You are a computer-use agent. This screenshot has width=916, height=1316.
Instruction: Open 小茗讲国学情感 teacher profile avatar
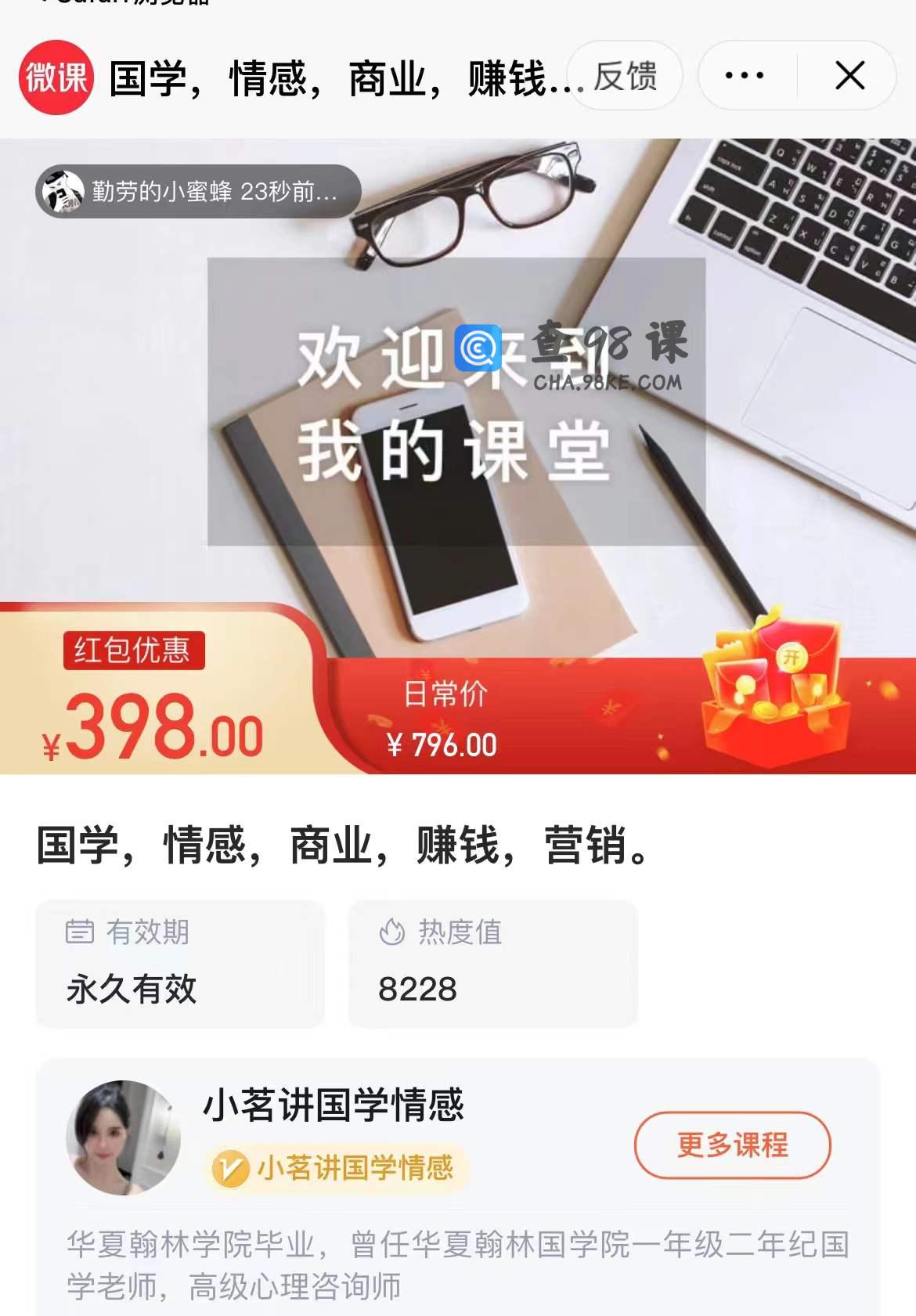(123, 1138)
